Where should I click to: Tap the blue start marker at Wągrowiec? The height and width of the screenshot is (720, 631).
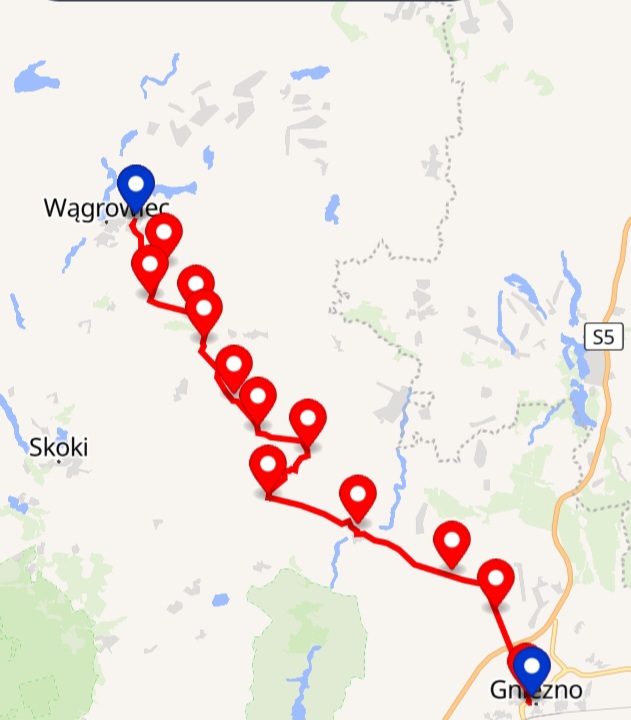135,185
